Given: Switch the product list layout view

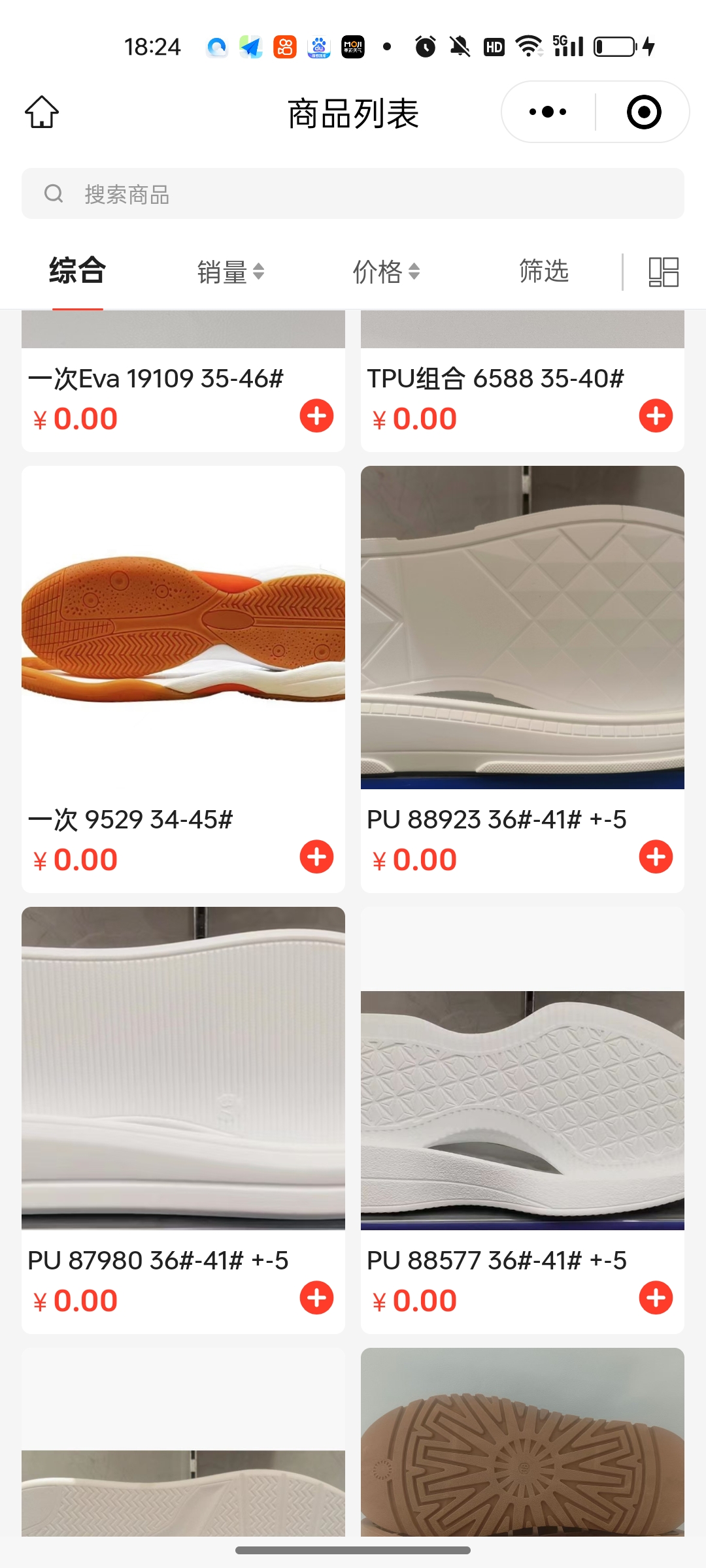Looking at the screenshot, I should pyautogui.click(x=663, y=272).
